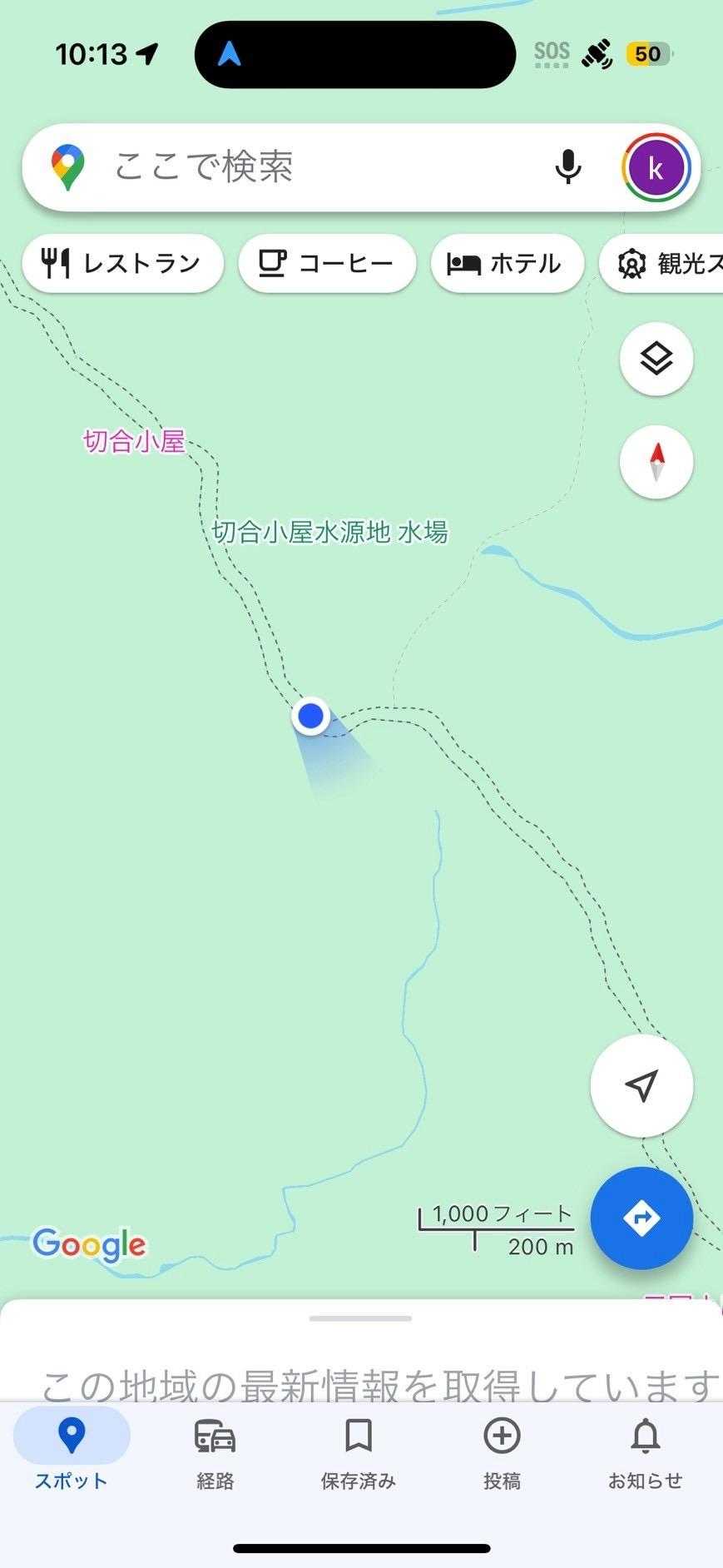Image resolution: width=723 pixels, height=1568 pixels.
Task: Open directions with the blue button
Action: click(x=641, y=1218)
